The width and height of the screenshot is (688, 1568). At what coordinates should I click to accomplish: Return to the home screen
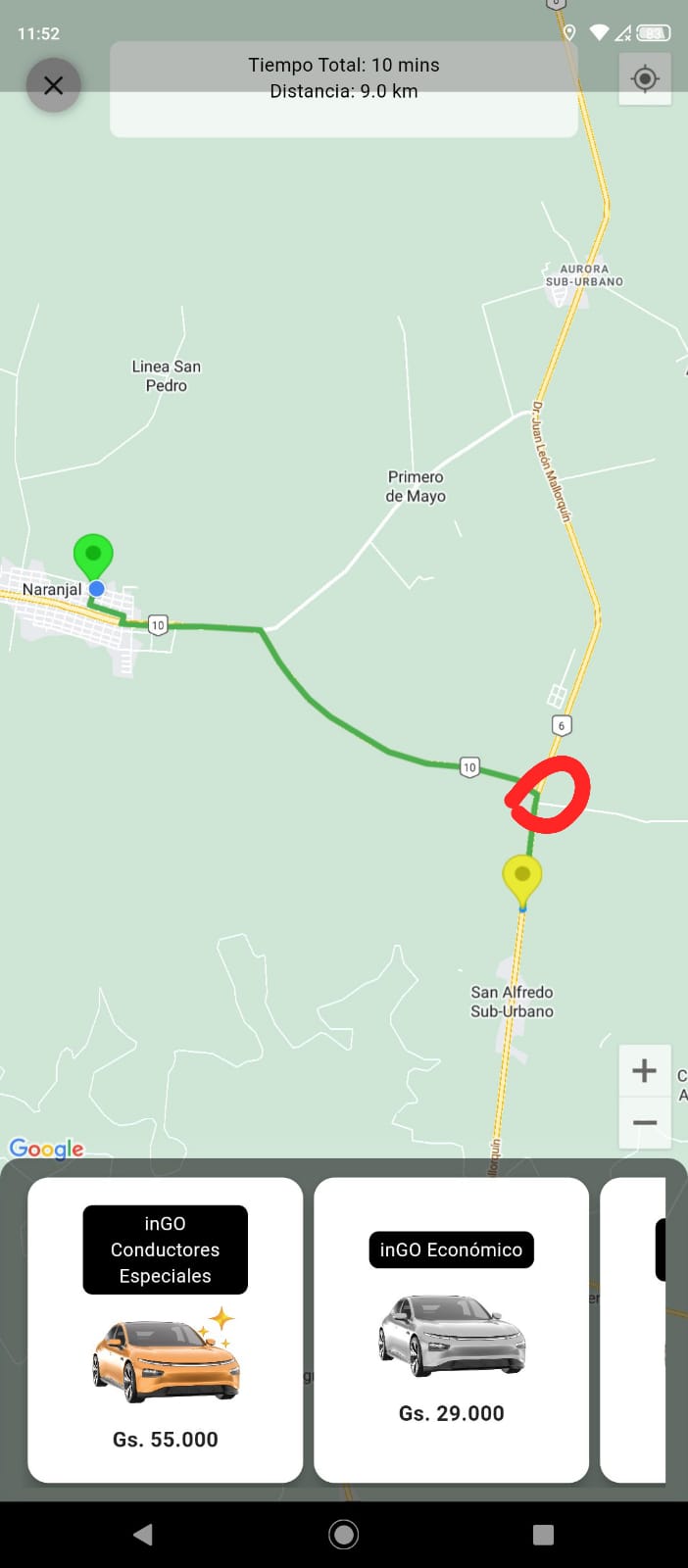tap(344, 1535)
